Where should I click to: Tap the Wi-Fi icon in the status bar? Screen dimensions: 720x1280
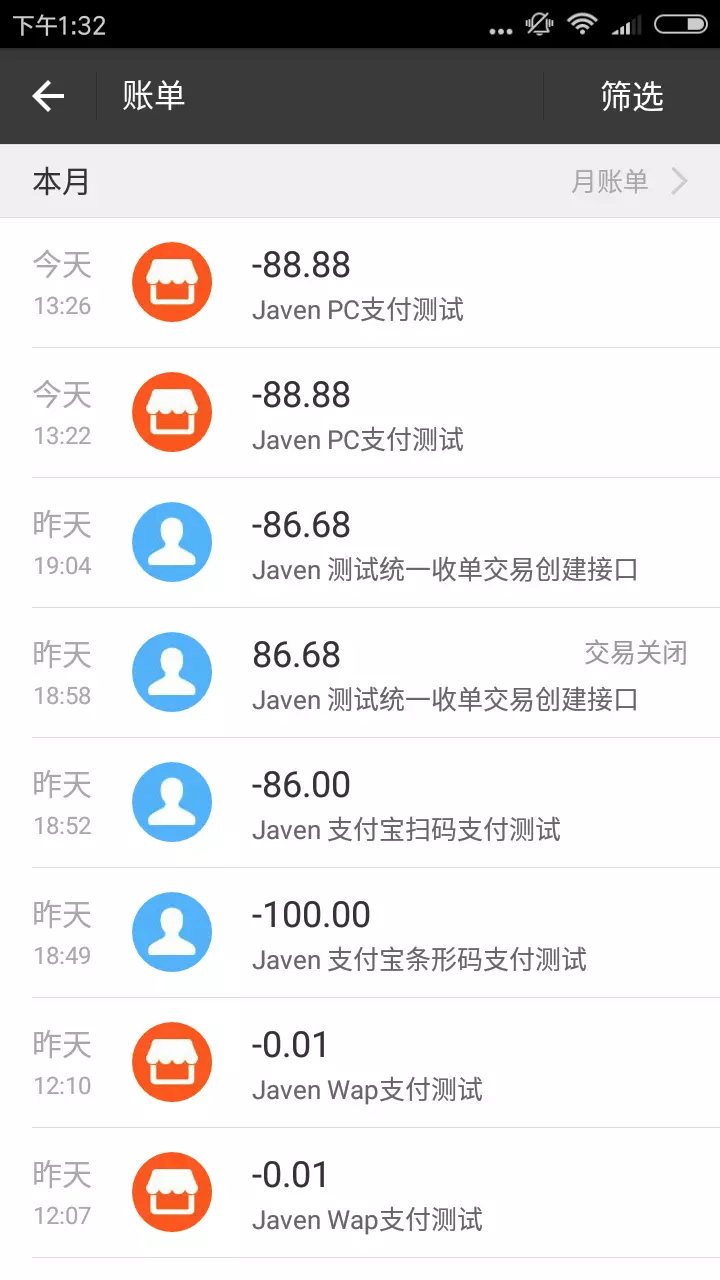tap(582, 24)
